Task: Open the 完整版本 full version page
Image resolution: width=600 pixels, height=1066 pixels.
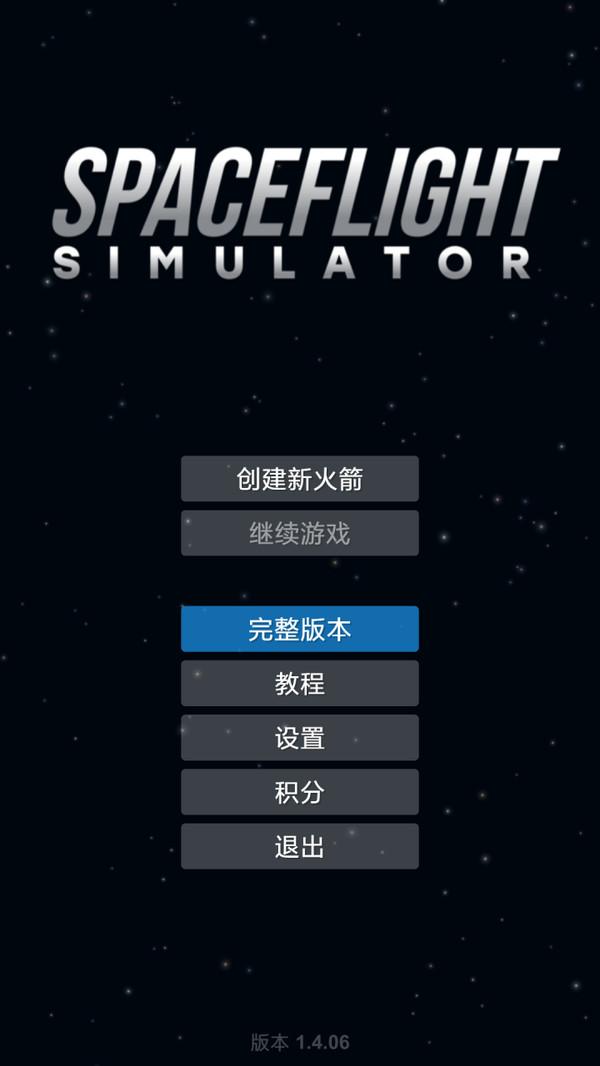Action: click(299, 629)
